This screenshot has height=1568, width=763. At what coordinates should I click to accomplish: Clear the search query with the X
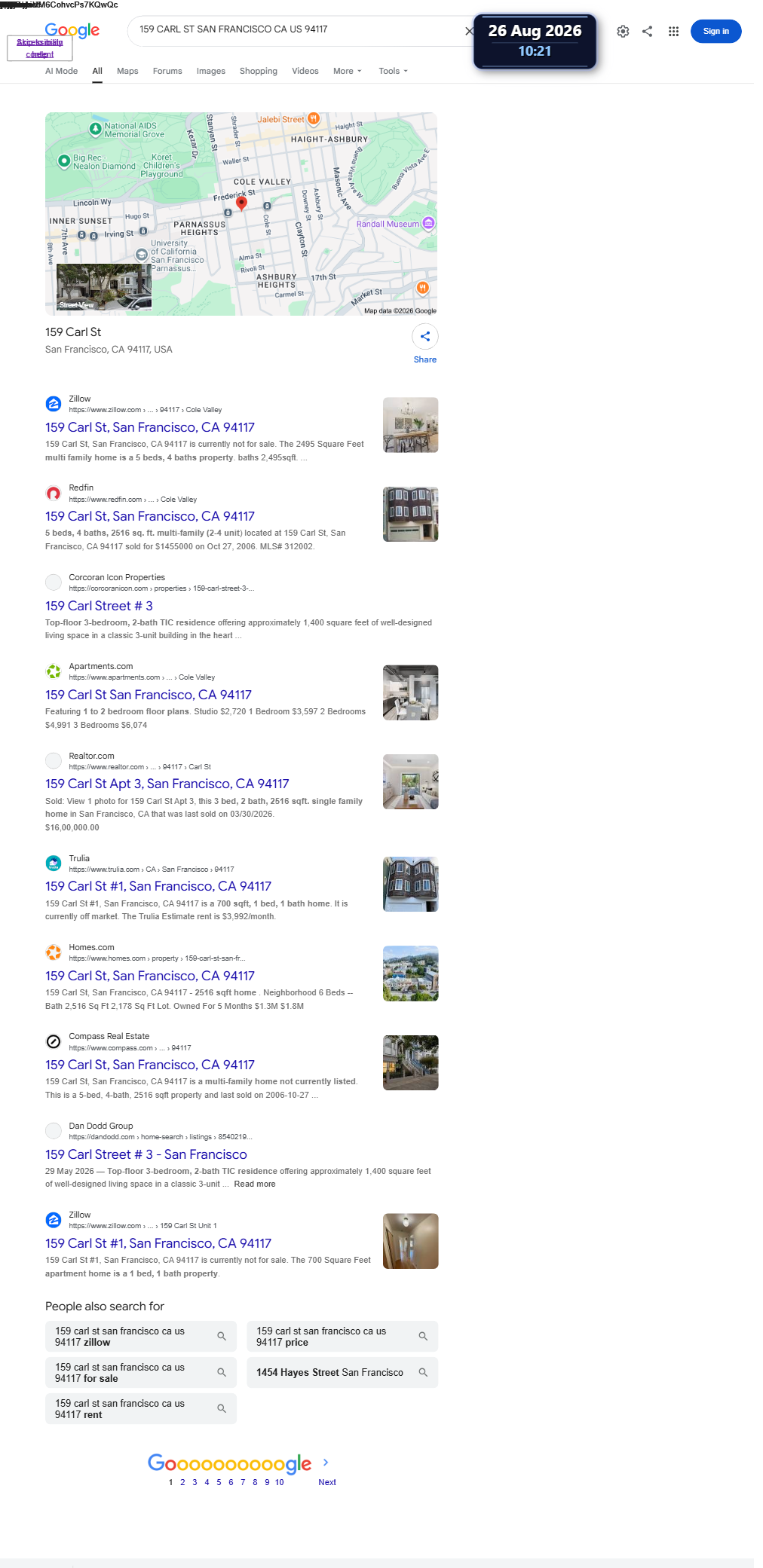point(469,31)
